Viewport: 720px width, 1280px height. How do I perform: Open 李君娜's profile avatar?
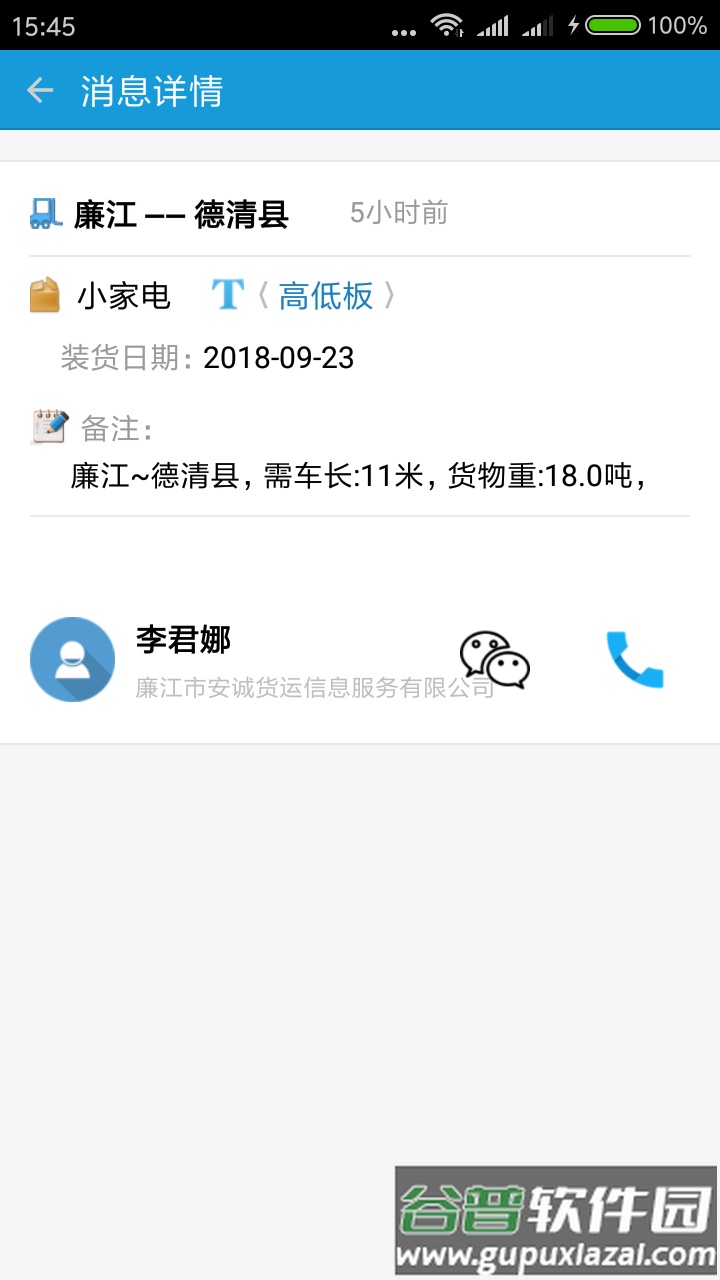point(71,659)
